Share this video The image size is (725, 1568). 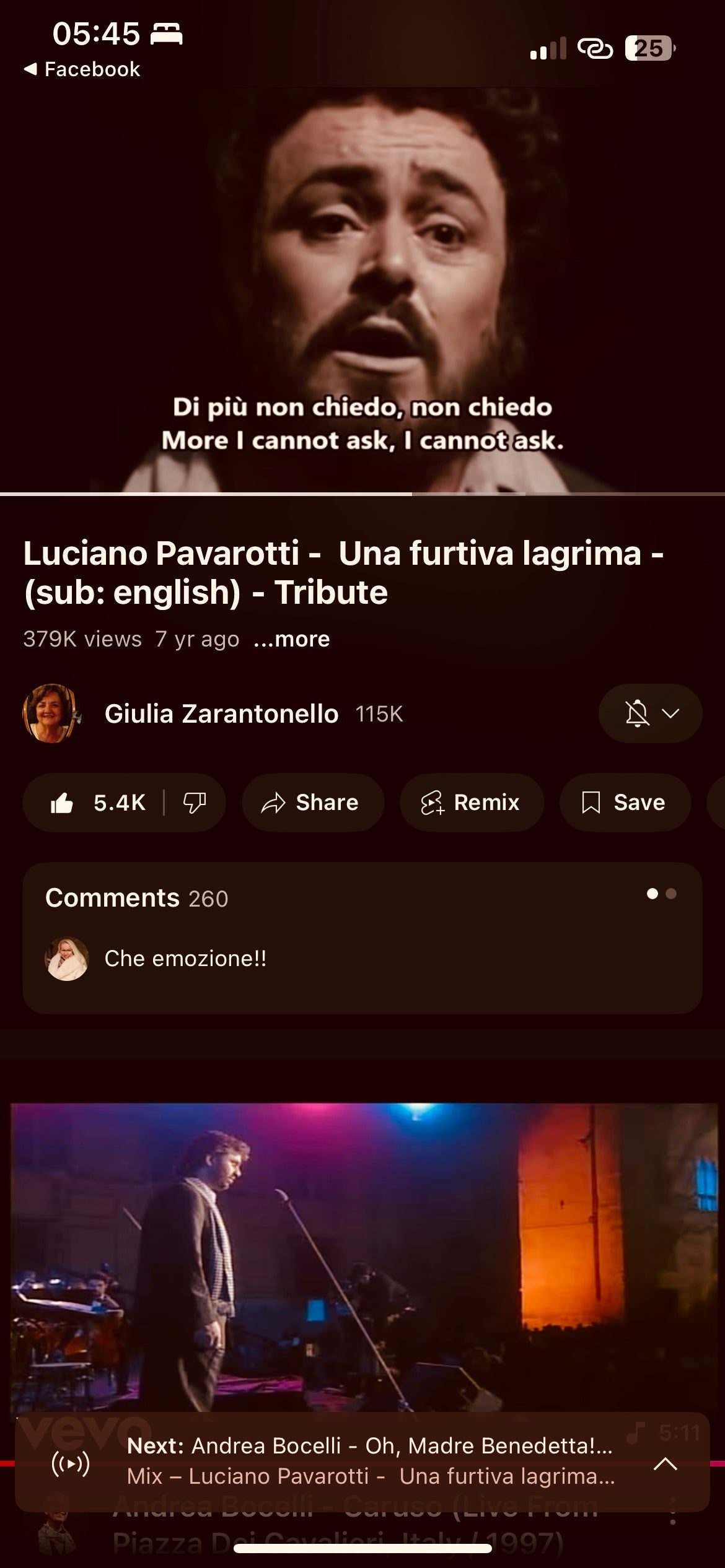(313, 803)
